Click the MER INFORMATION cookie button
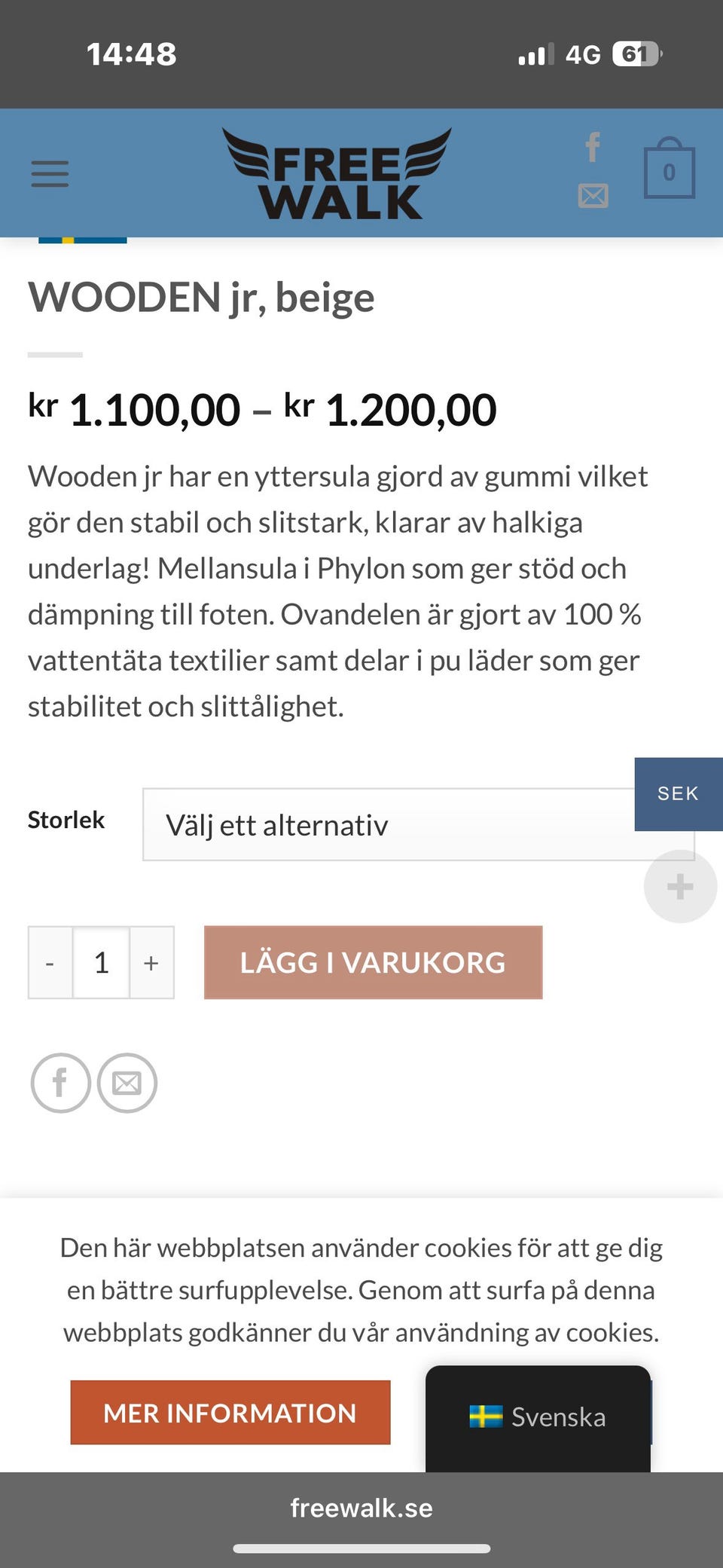 229,1413
